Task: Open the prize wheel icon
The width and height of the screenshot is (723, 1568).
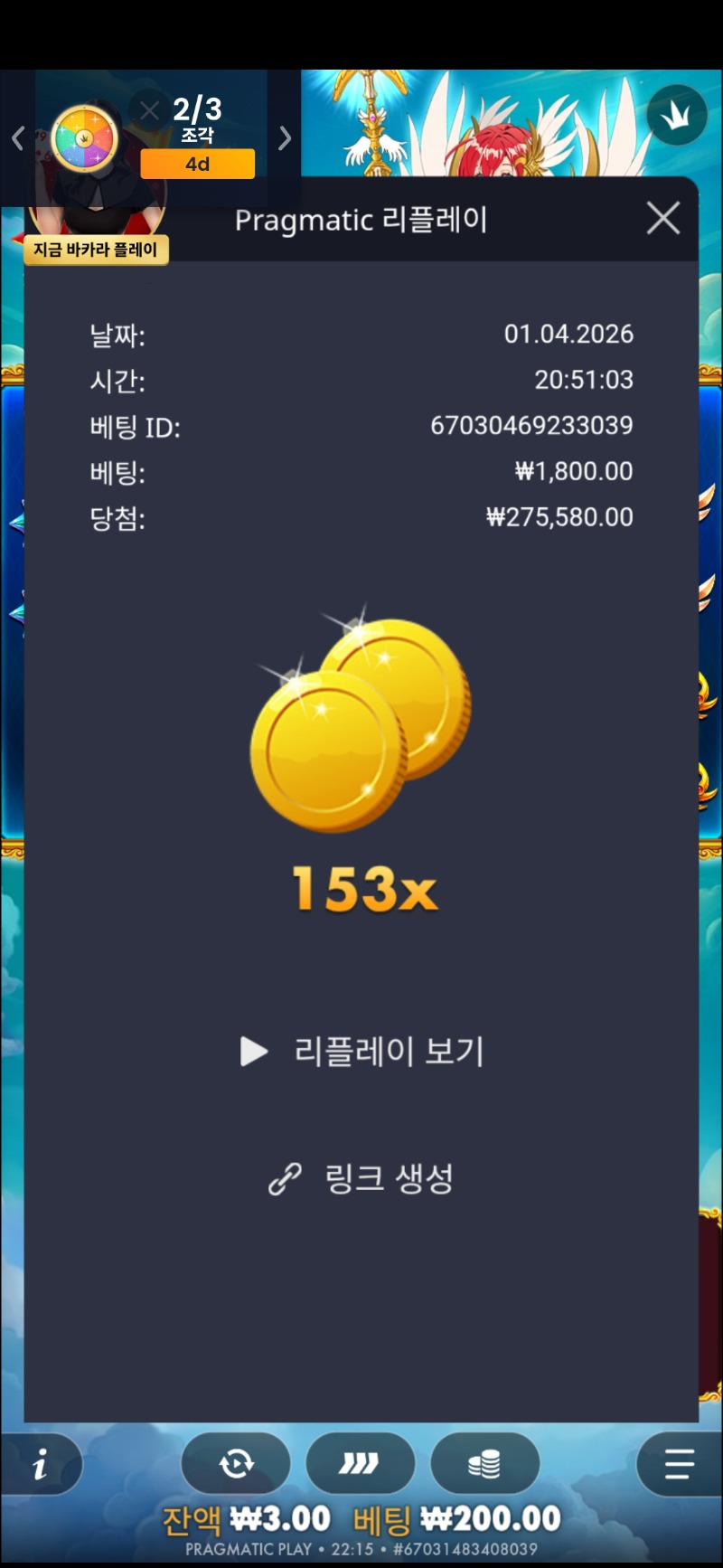Action: pyautogui.click(x=86, y=138)
